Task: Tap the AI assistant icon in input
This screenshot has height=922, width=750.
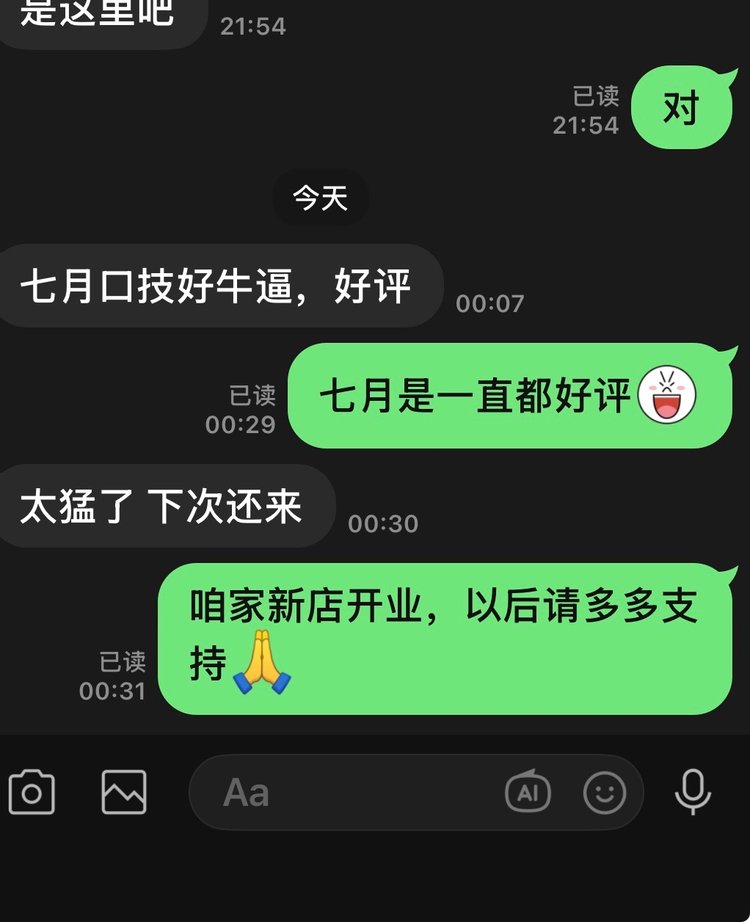Action: coord(528,793)
